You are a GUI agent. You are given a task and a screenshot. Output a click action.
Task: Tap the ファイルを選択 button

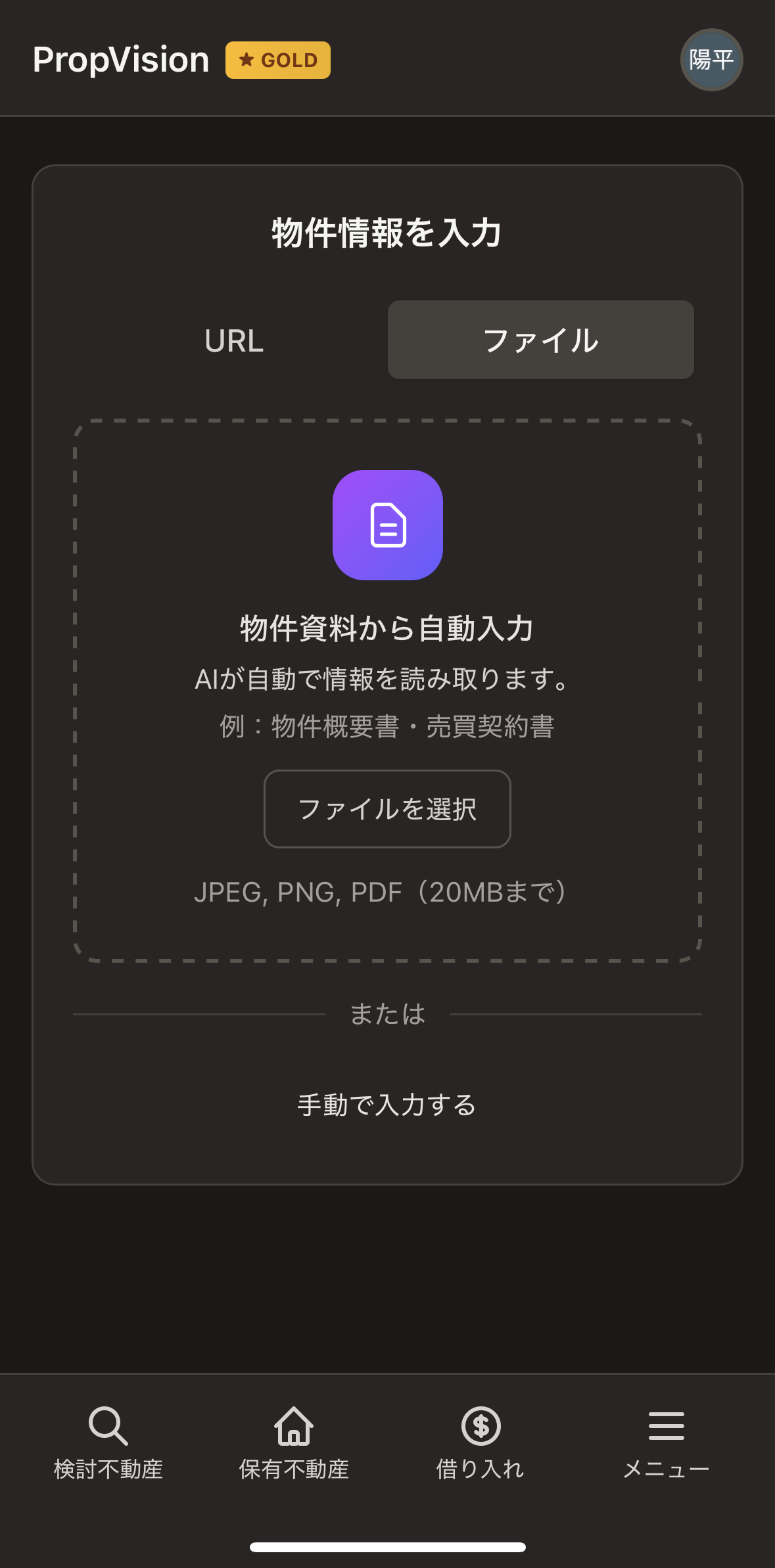[387, 809]
